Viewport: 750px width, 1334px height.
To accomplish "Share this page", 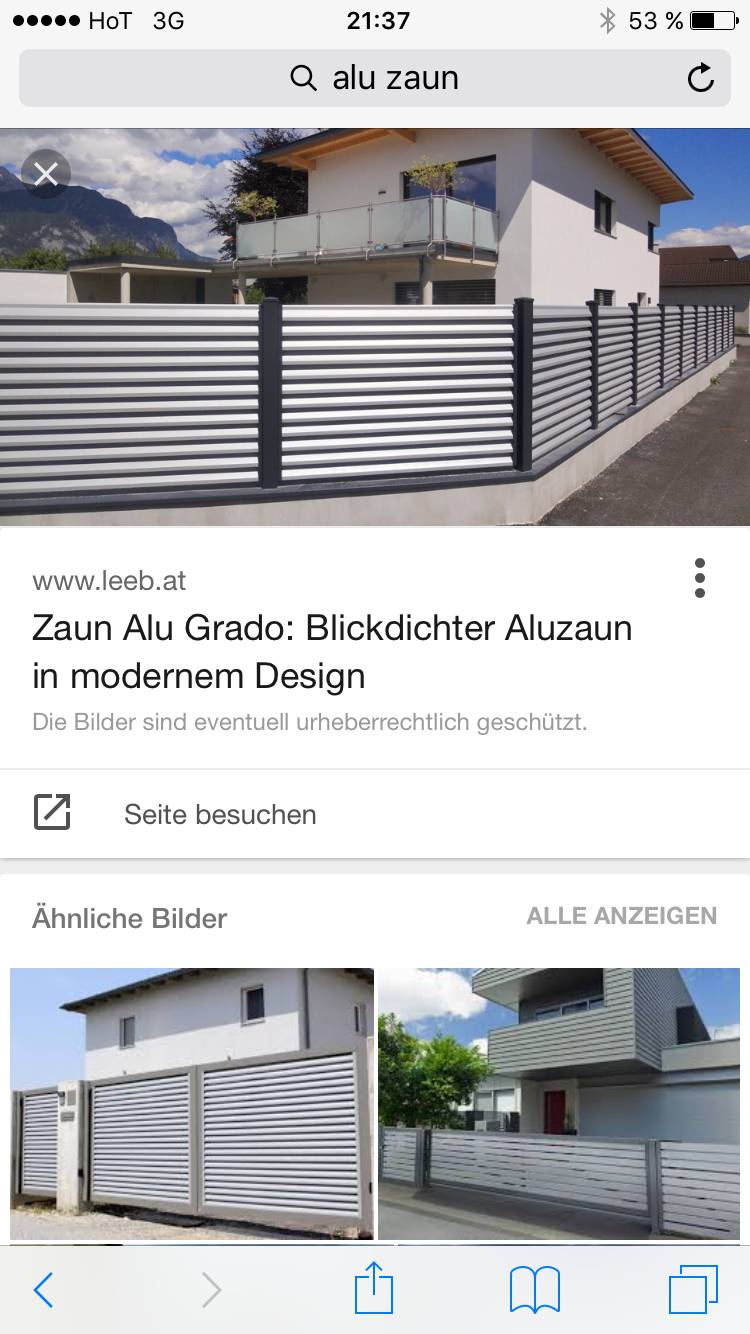I will (x=374, y=1287).
